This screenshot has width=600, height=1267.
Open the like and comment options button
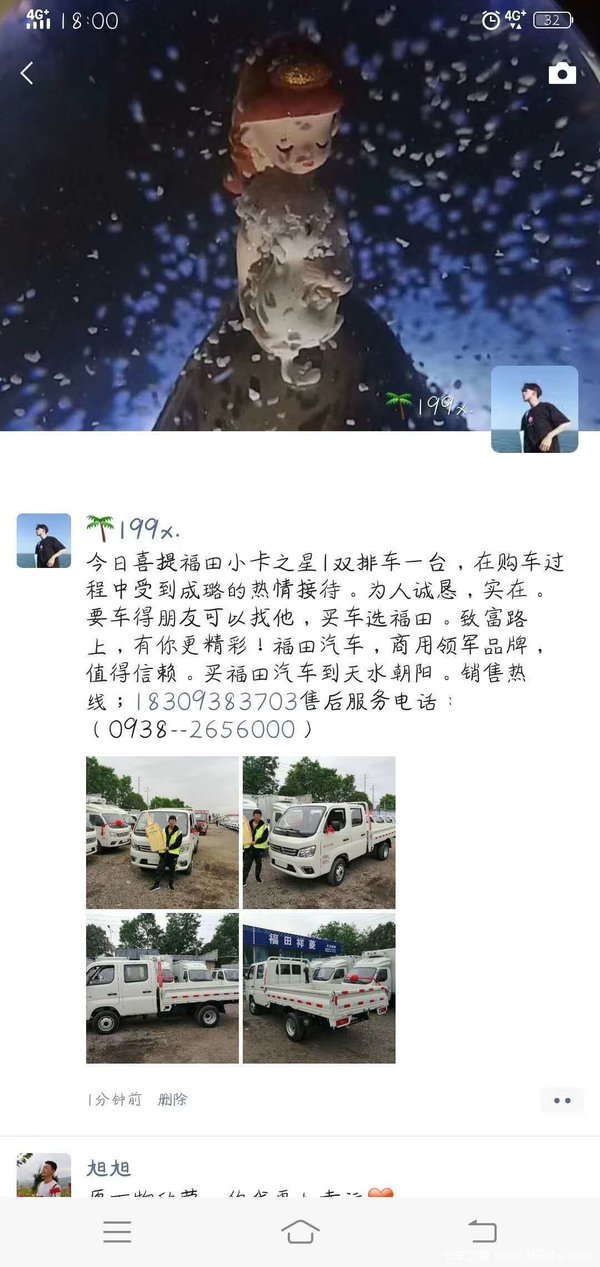[x=561, y=1100]
